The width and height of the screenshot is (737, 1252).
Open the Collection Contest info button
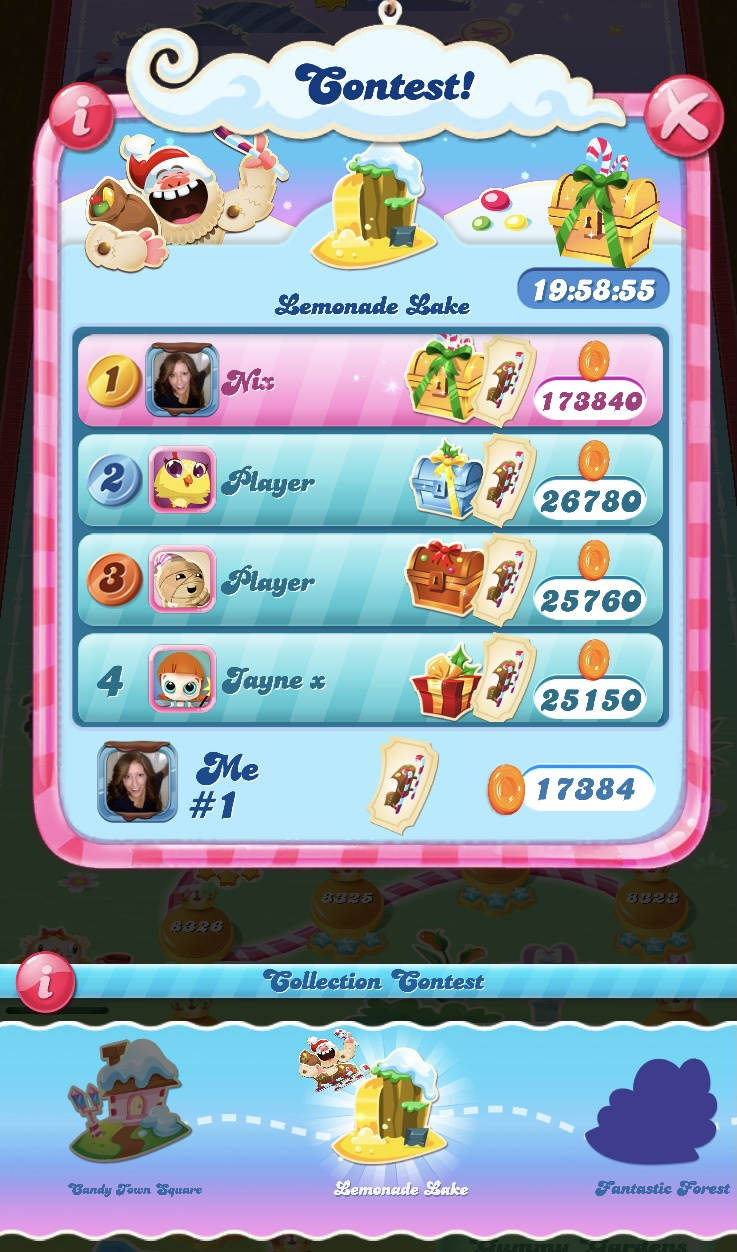(x=45, y=982)
